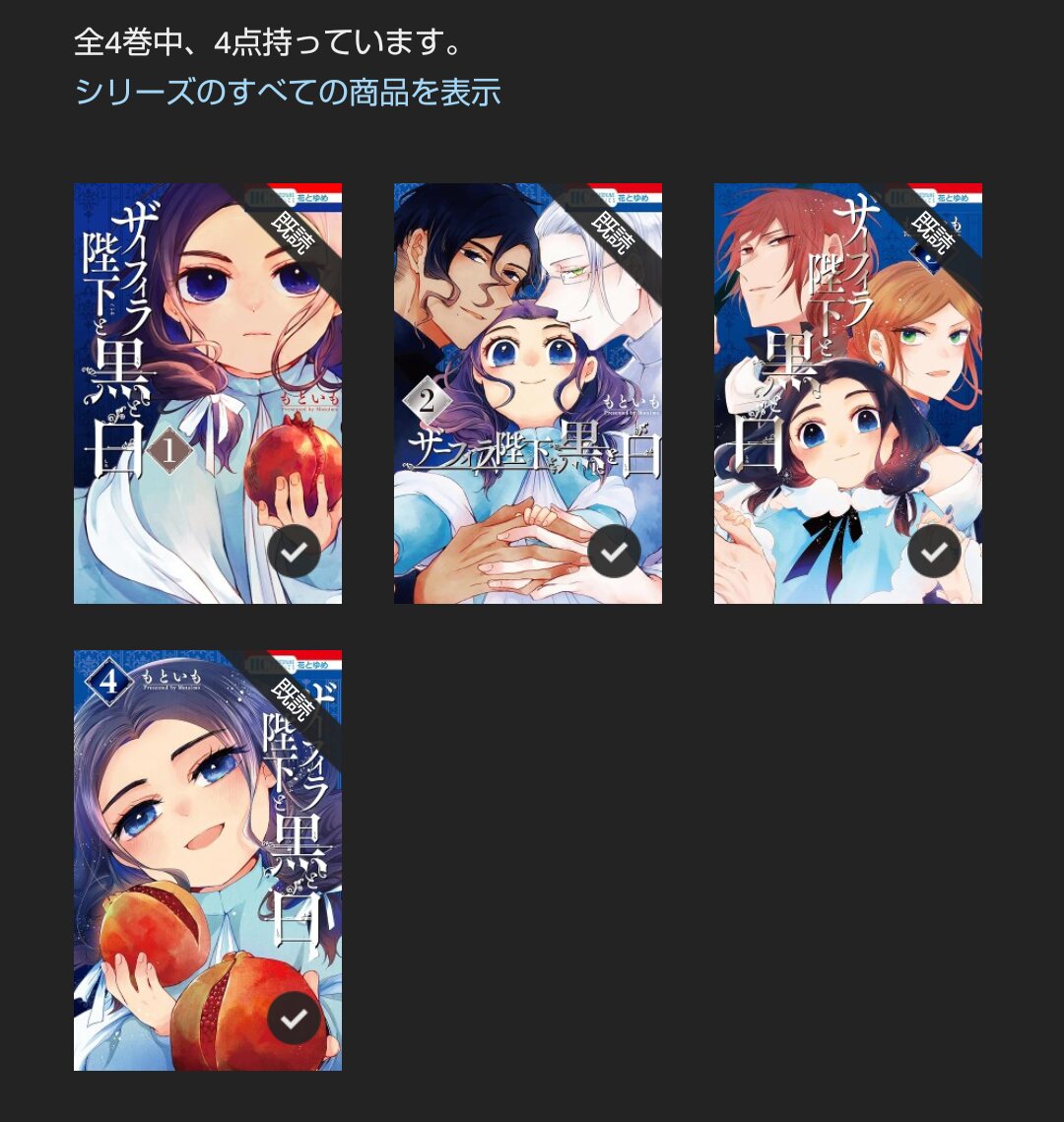This screenshot has height=1122, width=1064.
Task: Open volume 4 of ザフィラ陛下と黒と白
Action: (x=207, y=859)
